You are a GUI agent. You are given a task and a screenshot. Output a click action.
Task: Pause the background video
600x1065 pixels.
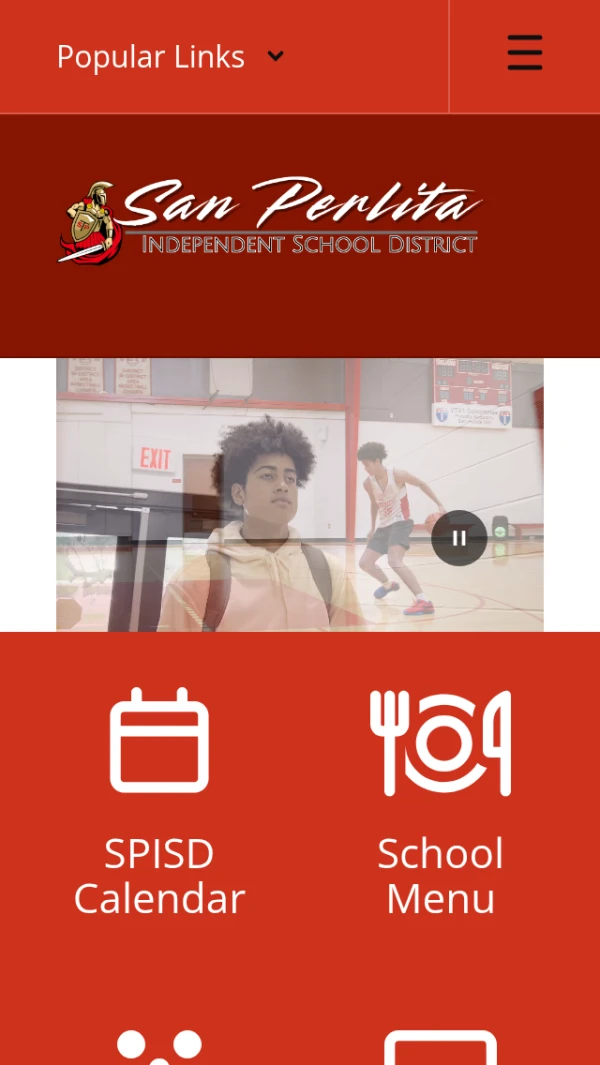tap(459, 538)
